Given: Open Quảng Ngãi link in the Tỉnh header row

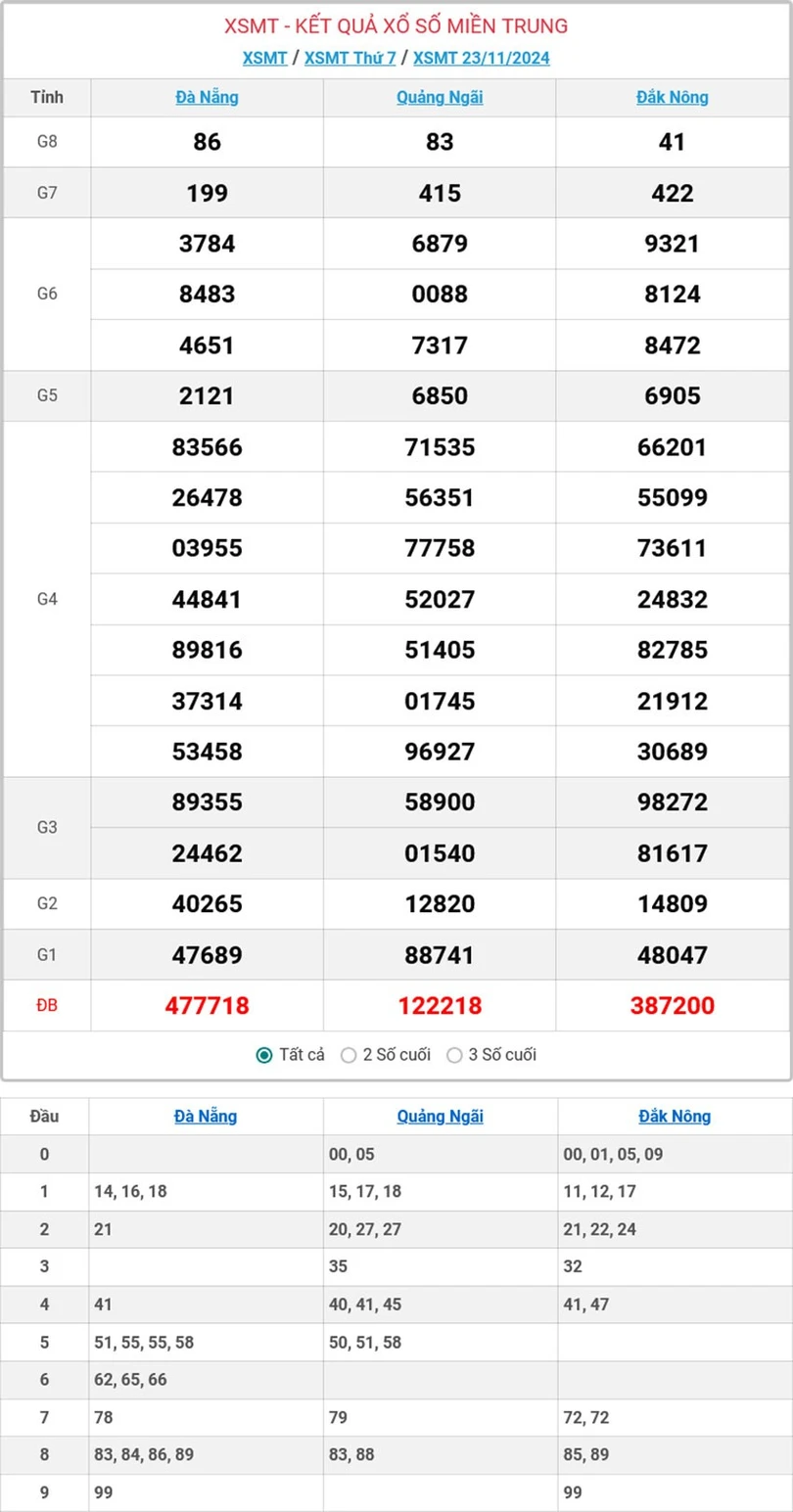Looking at the screenshot, I should pyautogui.click(x=440, y=97).
